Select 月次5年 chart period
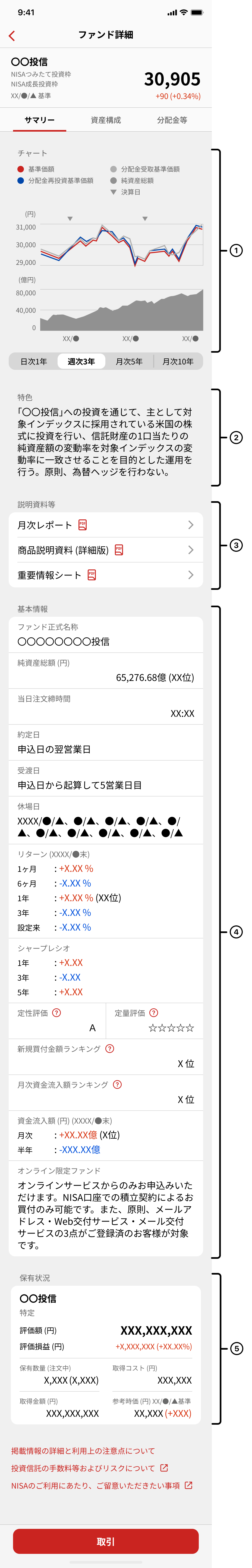 point(129,362)
